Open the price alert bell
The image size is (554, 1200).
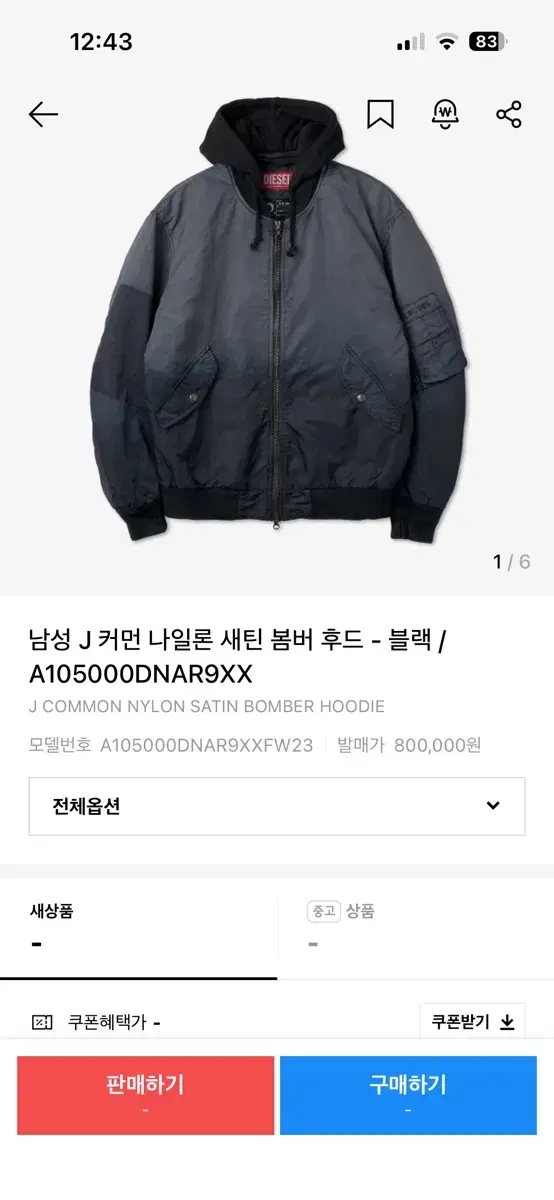[x=445, y=114]
